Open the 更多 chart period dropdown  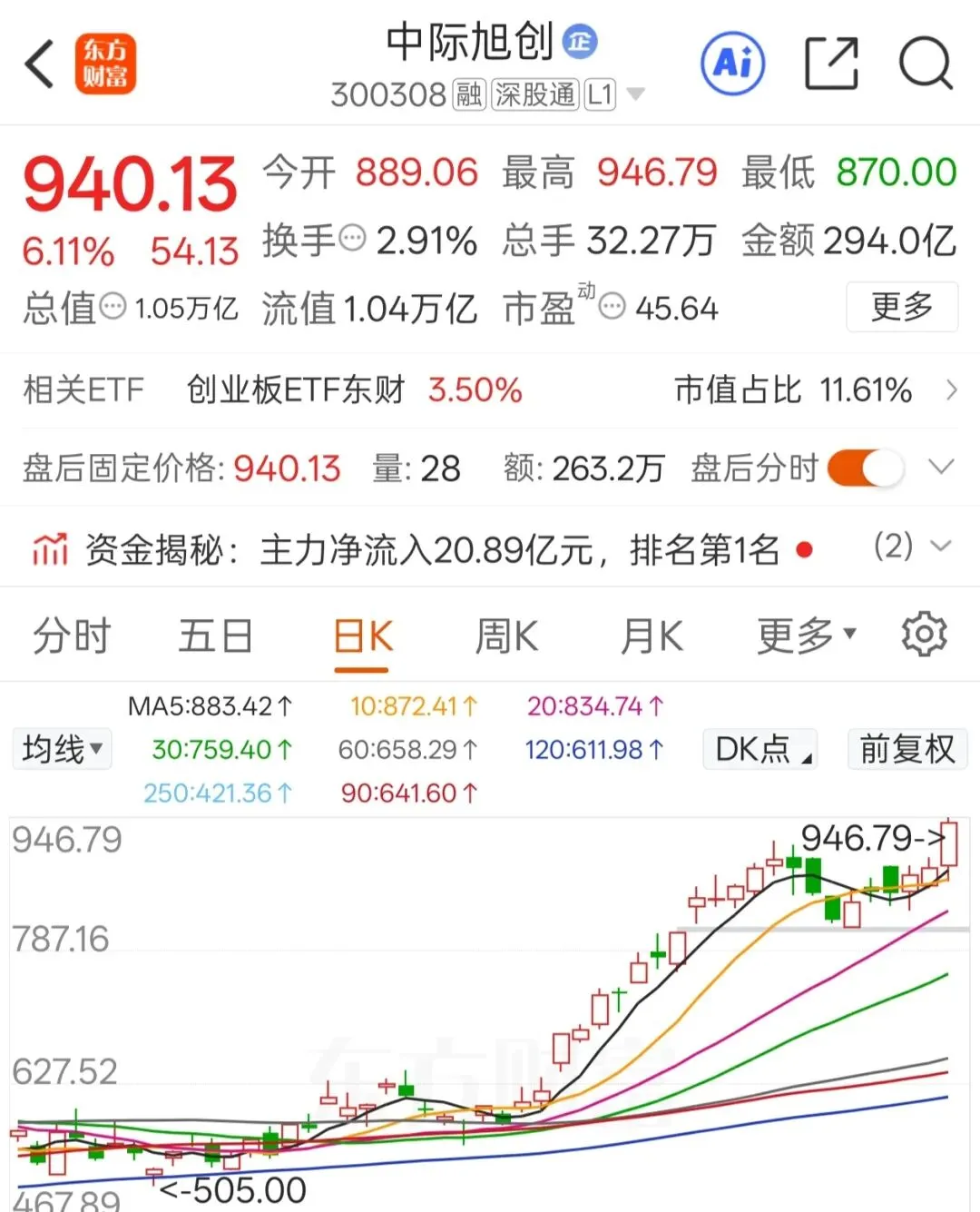[807, 636]
